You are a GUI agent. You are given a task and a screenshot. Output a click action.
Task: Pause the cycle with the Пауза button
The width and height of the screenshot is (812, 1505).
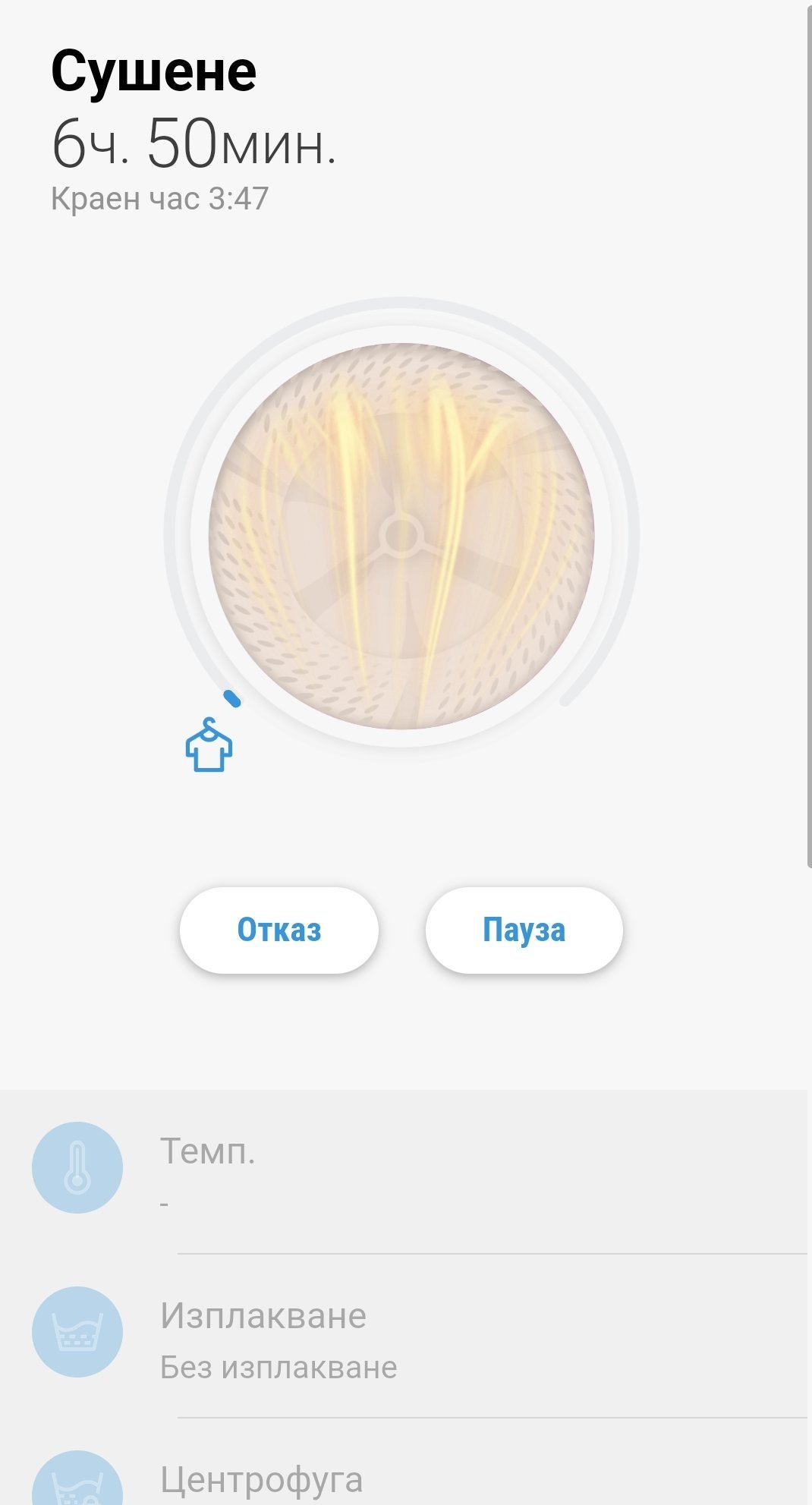[524, 930]
